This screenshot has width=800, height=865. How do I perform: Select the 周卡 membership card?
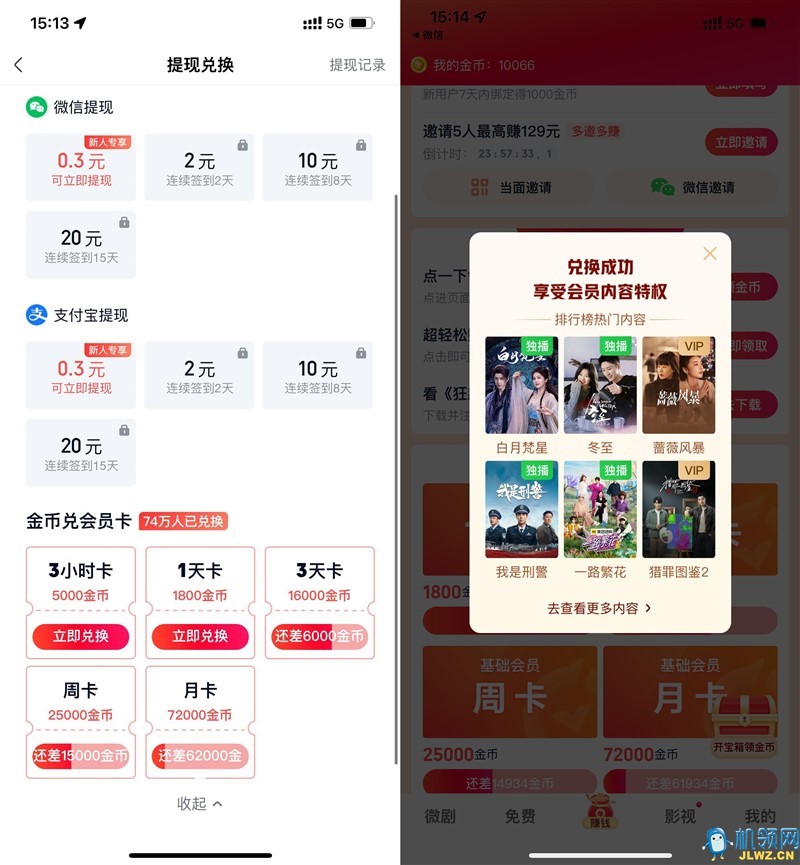(81, 722)
